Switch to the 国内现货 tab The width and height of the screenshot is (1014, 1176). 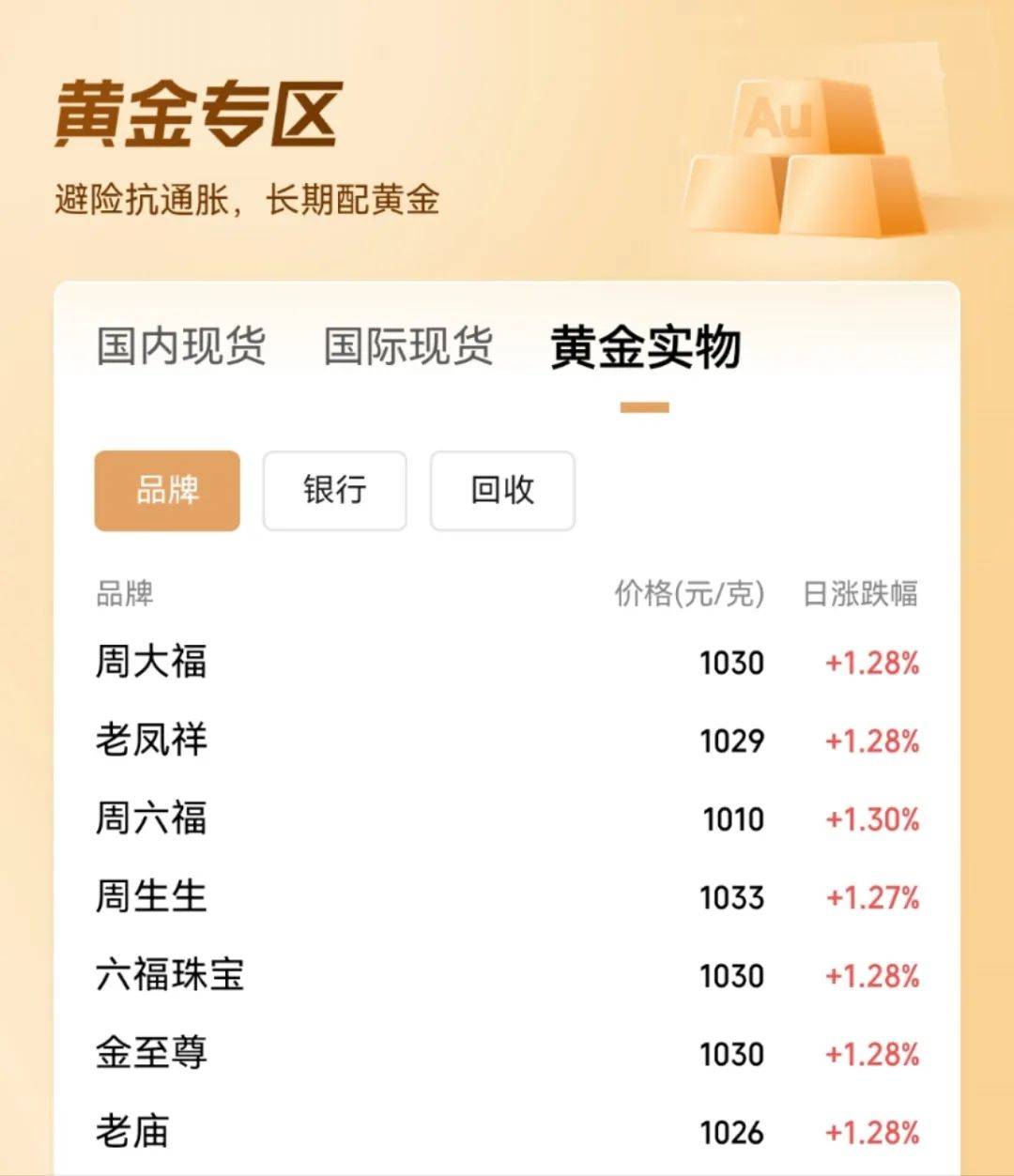click(x=181, y=346)
